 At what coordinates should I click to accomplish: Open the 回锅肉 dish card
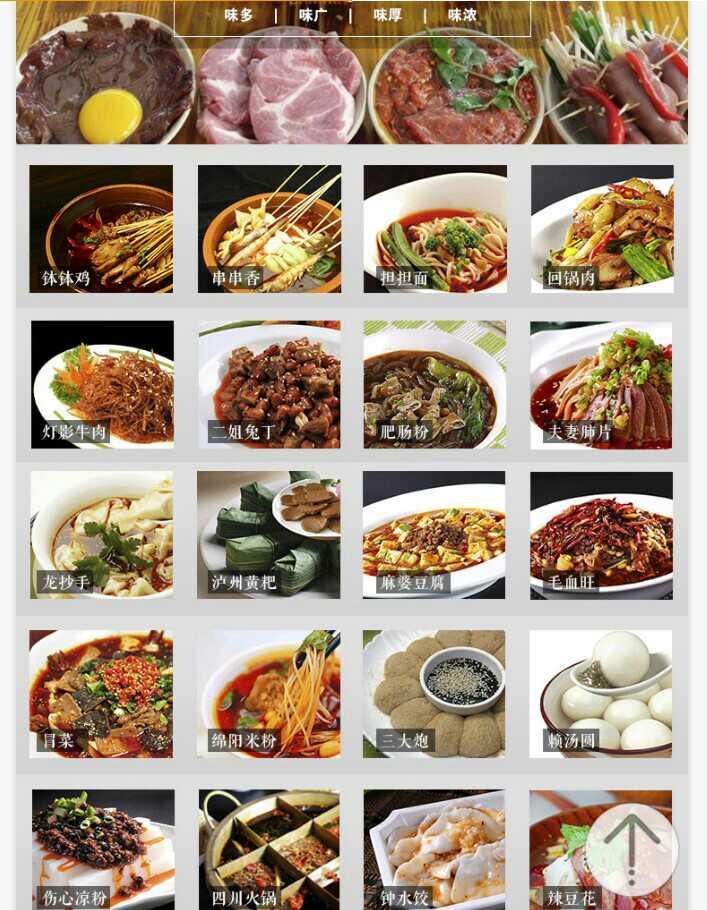point(602,229)
